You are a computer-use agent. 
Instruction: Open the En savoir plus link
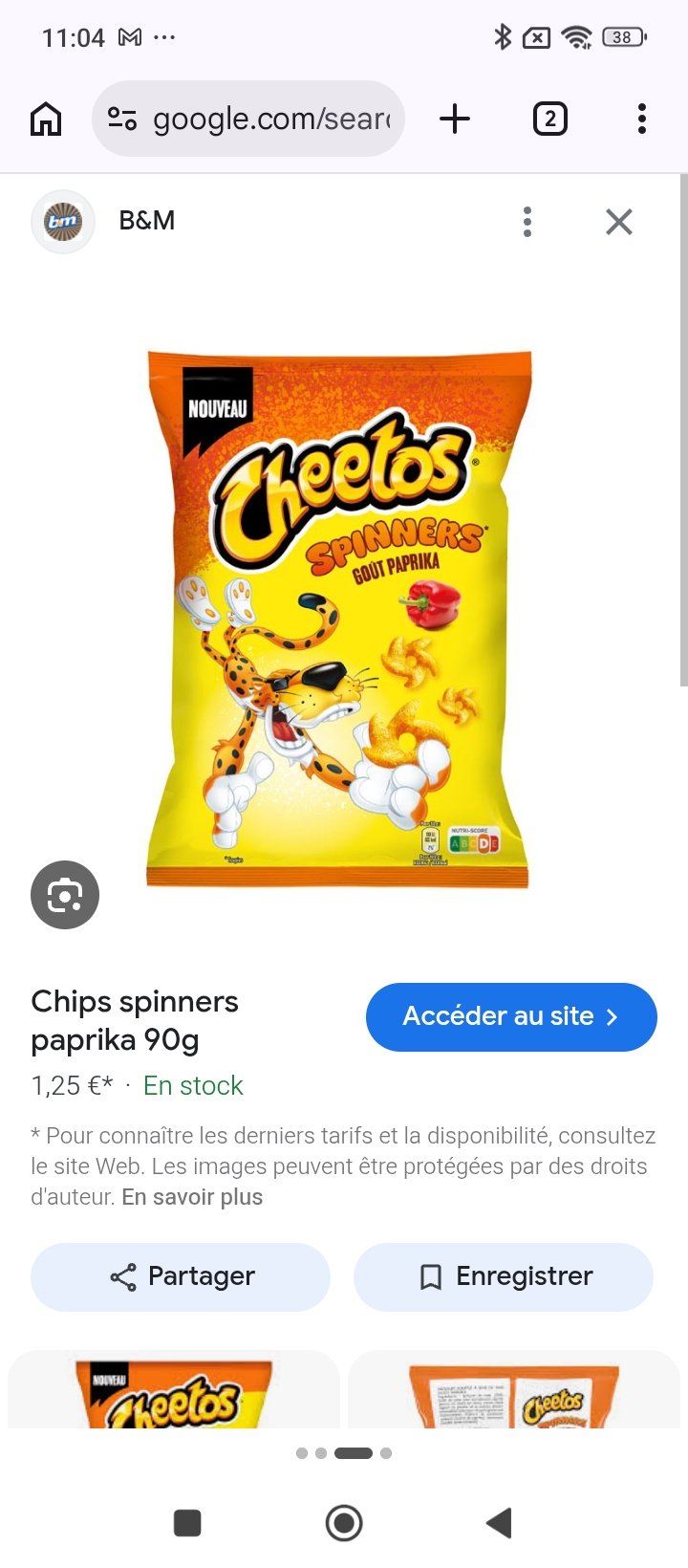coord(192,1197)
